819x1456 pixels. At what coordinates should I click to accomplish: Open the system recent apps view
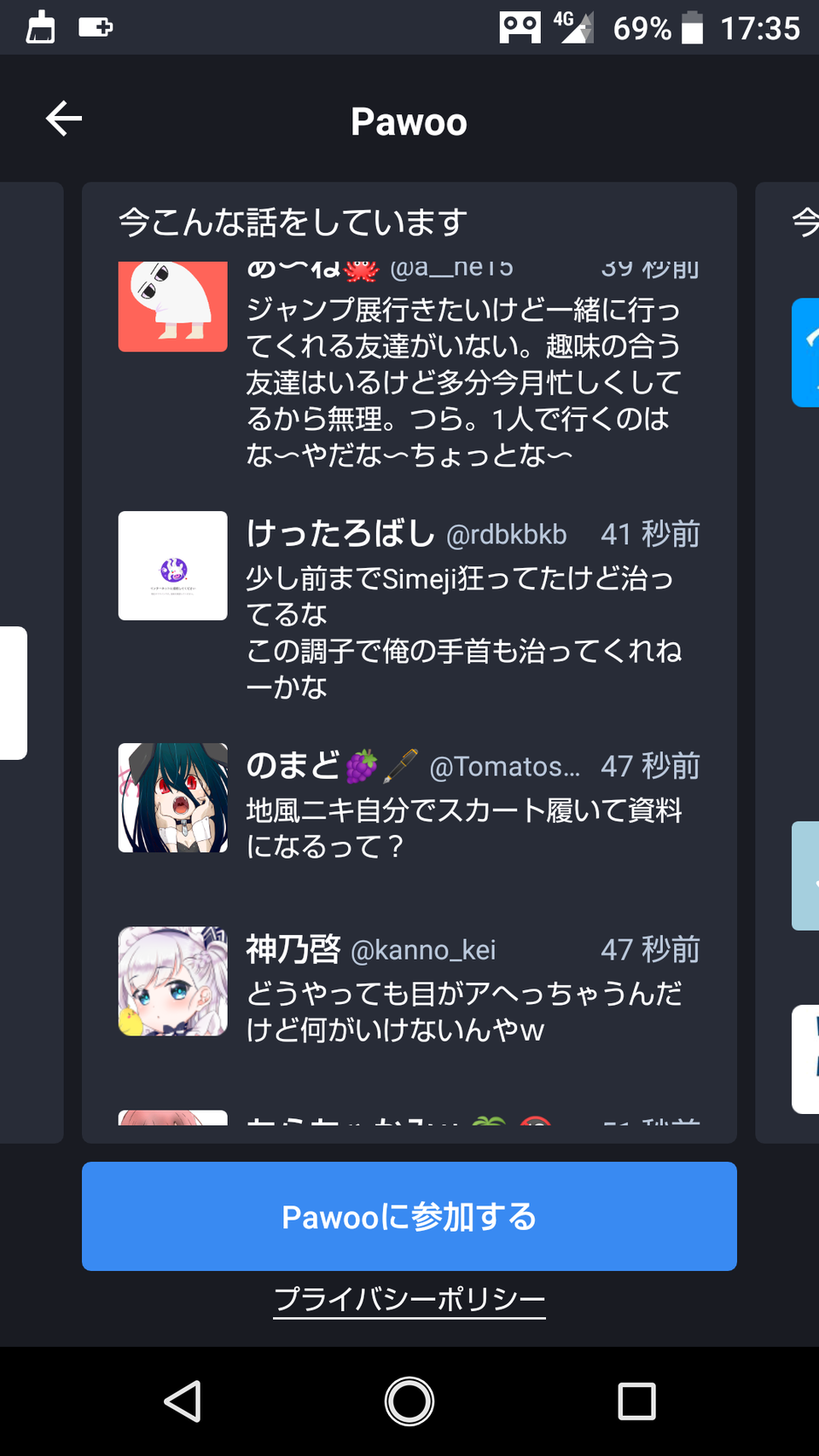tap(636, 1401)
